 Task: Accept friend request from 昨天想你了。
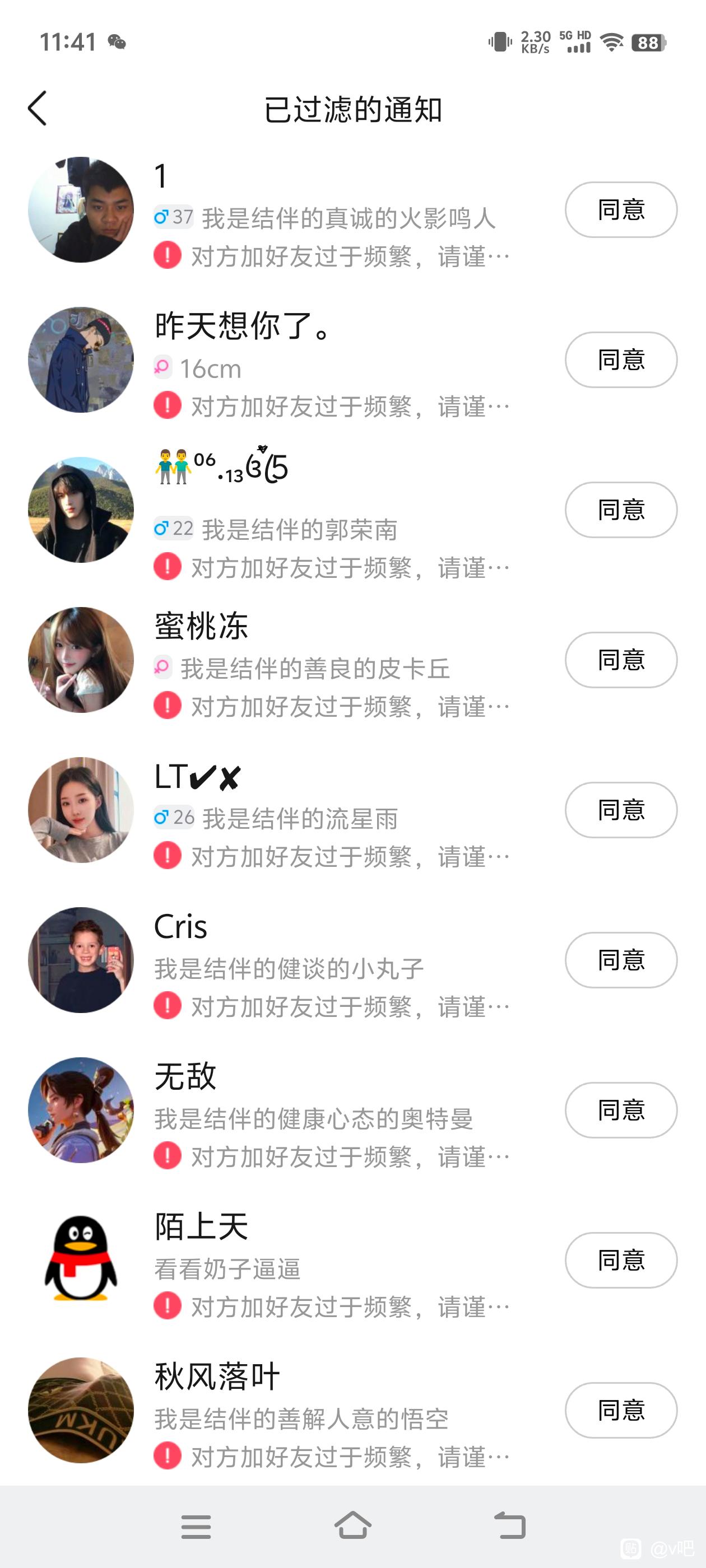(620, 360)
